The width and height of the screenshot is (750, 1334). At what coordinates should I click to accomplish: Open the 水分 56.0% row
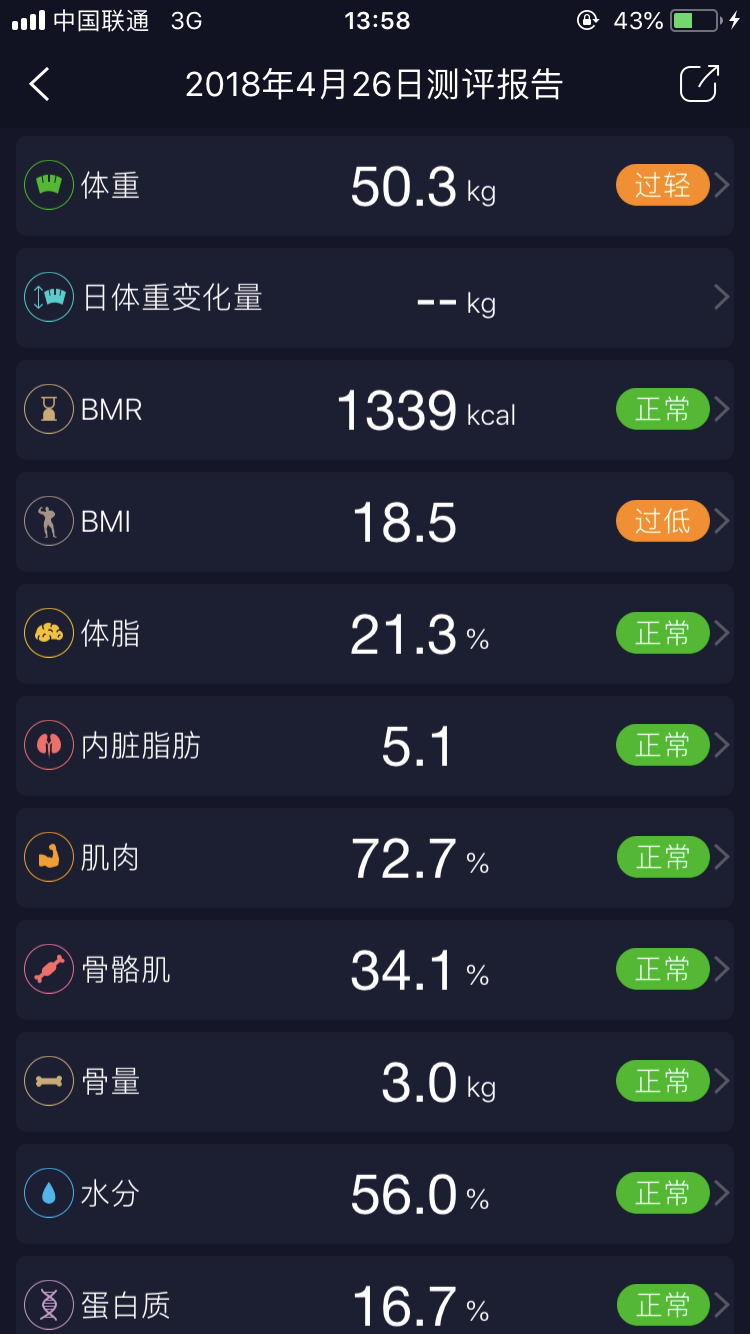click(x=375, y=1194)
